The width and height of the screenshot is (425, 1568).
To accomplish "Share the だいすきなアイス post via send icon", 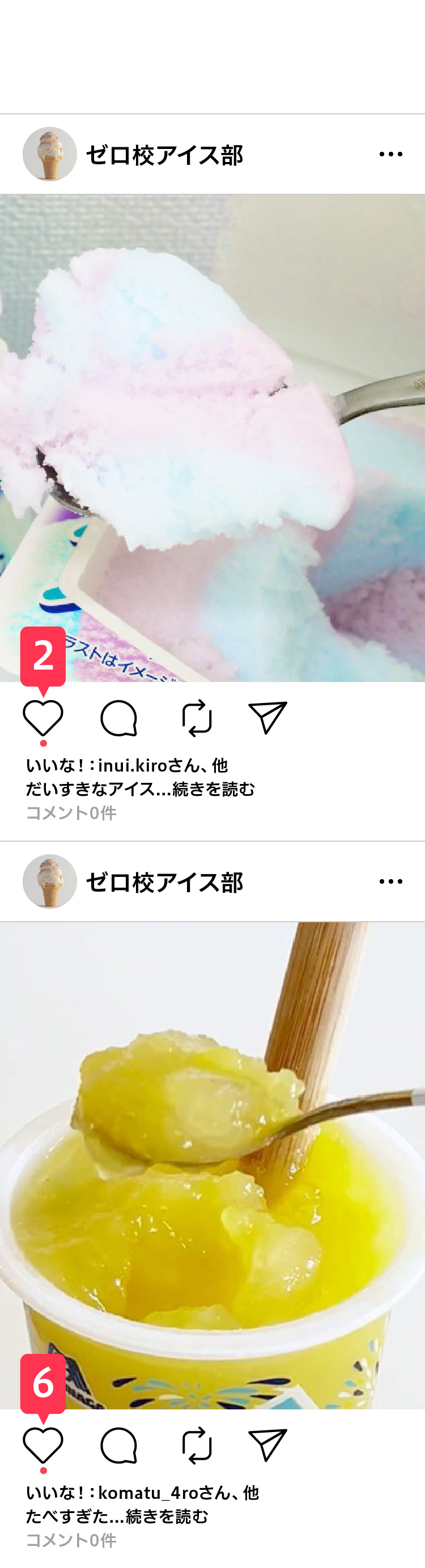I will [x=267, y=718].
